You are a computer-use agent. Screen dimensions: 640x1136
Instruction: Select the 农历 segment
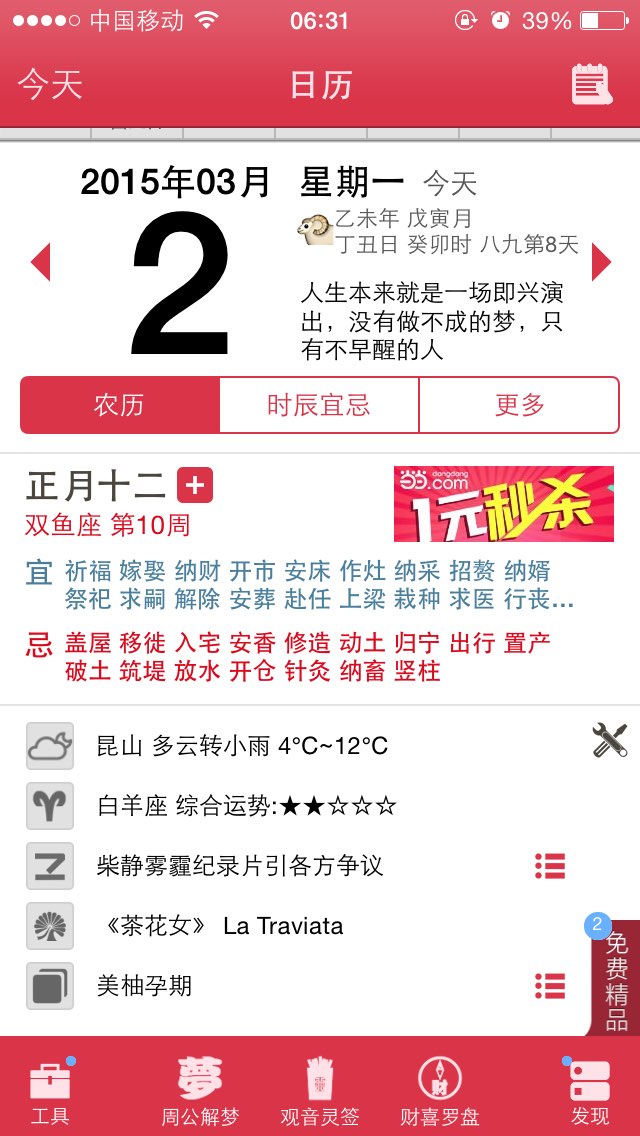click(120, 405)
